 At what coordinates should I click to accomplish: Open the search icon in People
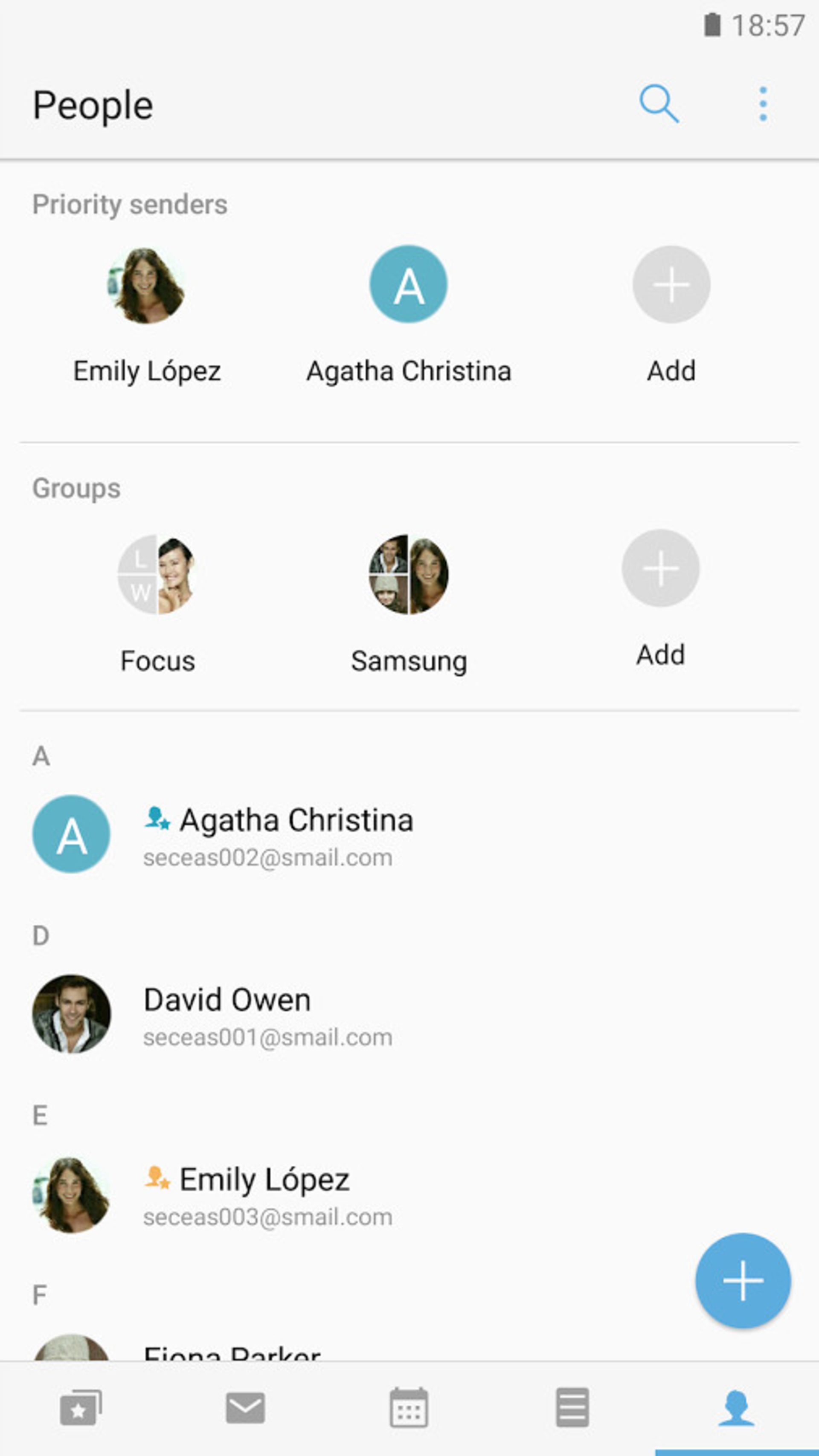click(658, 104)
